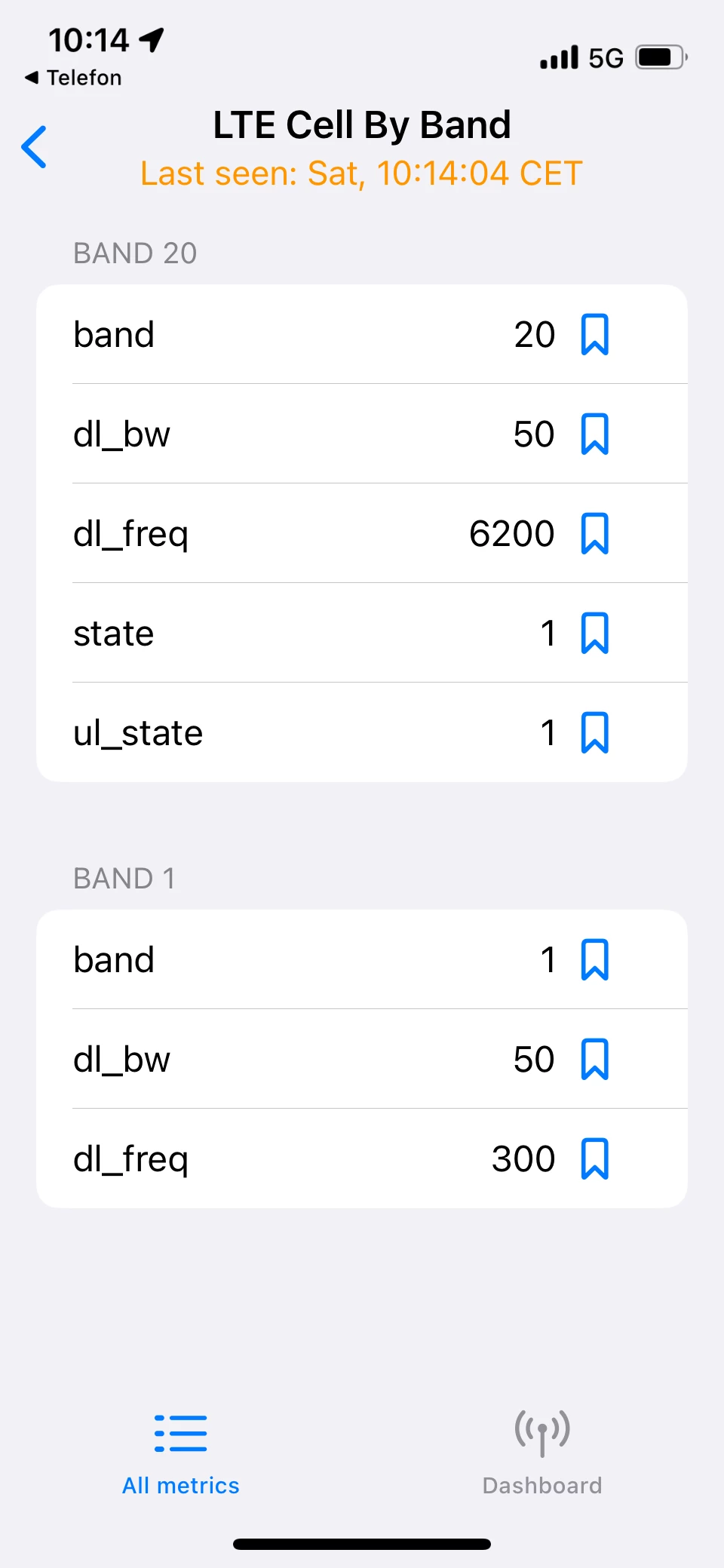Switch to the Dashboard tab
Screen dimensions: 724x1568
[542, 1452]
